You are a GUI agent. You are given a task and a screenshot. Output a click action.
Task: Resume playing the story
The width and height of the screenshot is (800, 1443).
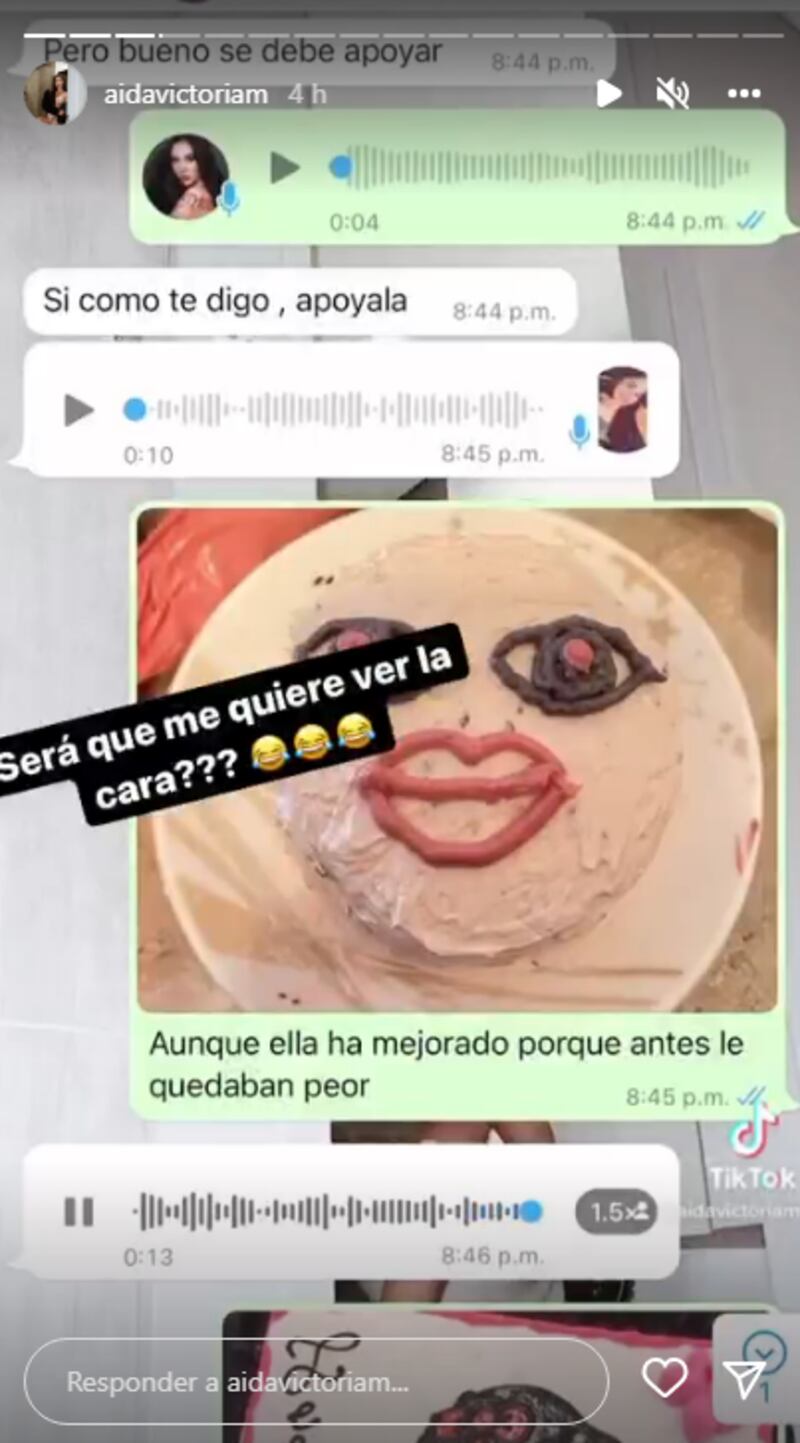pos(607,94)
